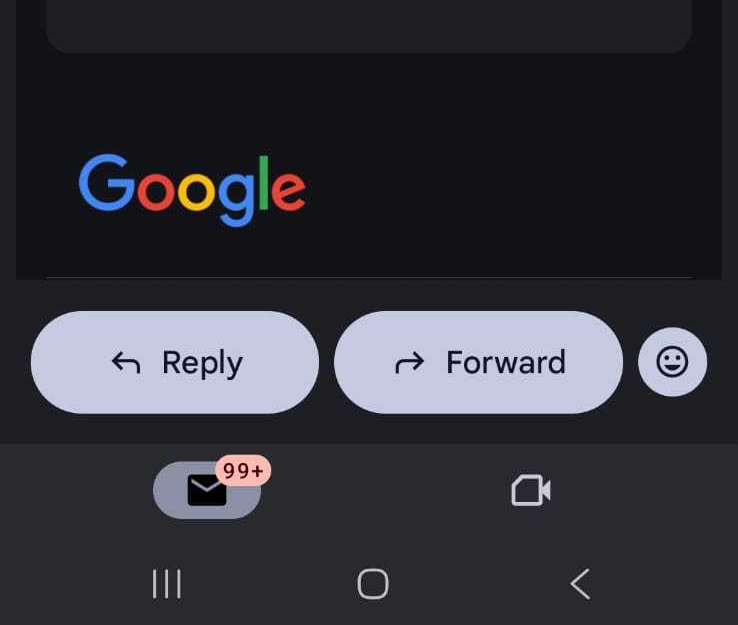Go to the phone's home screen
The height and width of the screenshot is (625, 738).
click(372, 584)
